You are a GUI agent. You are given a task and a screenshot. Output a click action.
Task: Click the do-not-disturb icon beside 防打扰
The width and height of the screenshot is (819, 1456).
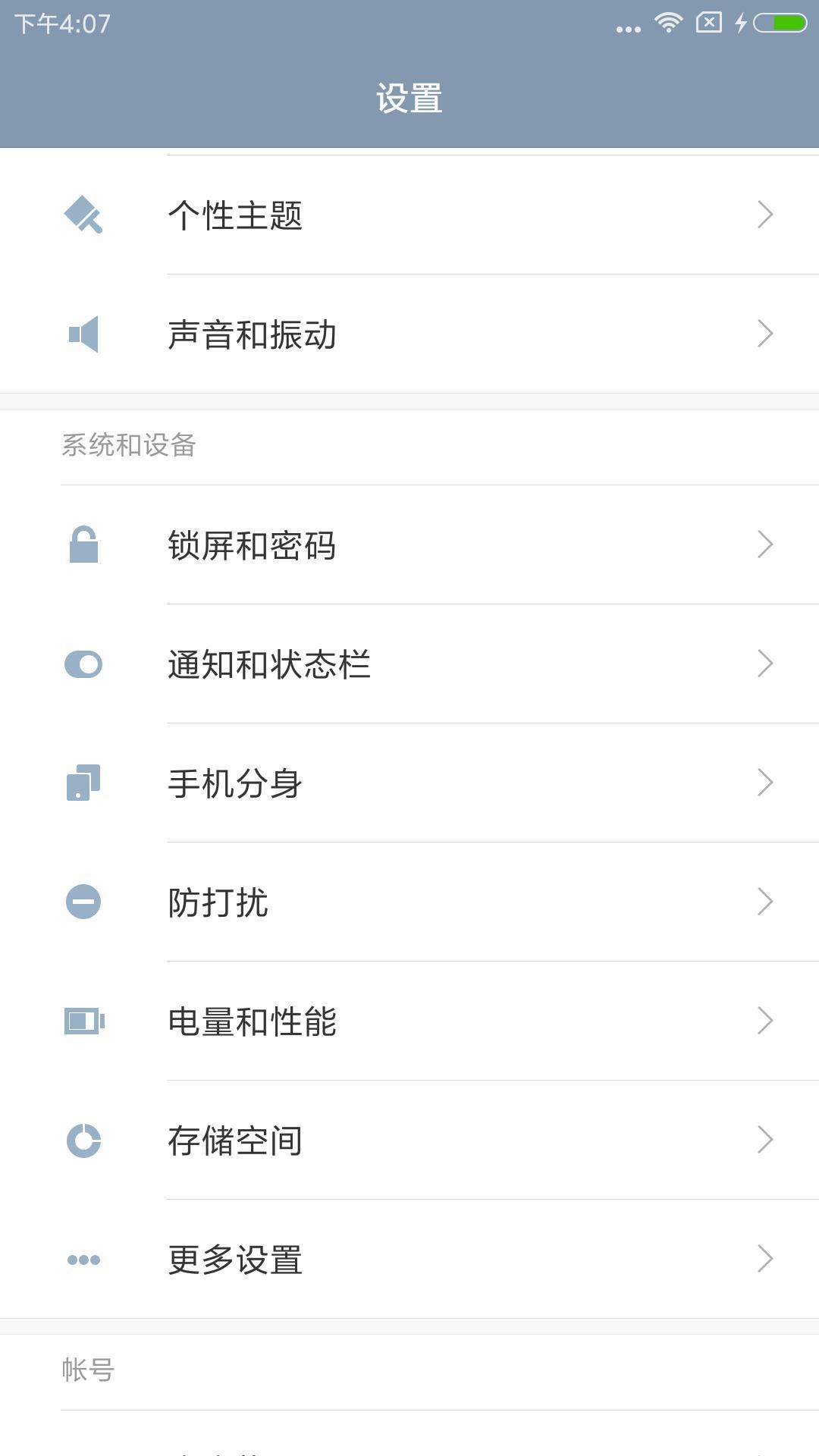[84, 902]
